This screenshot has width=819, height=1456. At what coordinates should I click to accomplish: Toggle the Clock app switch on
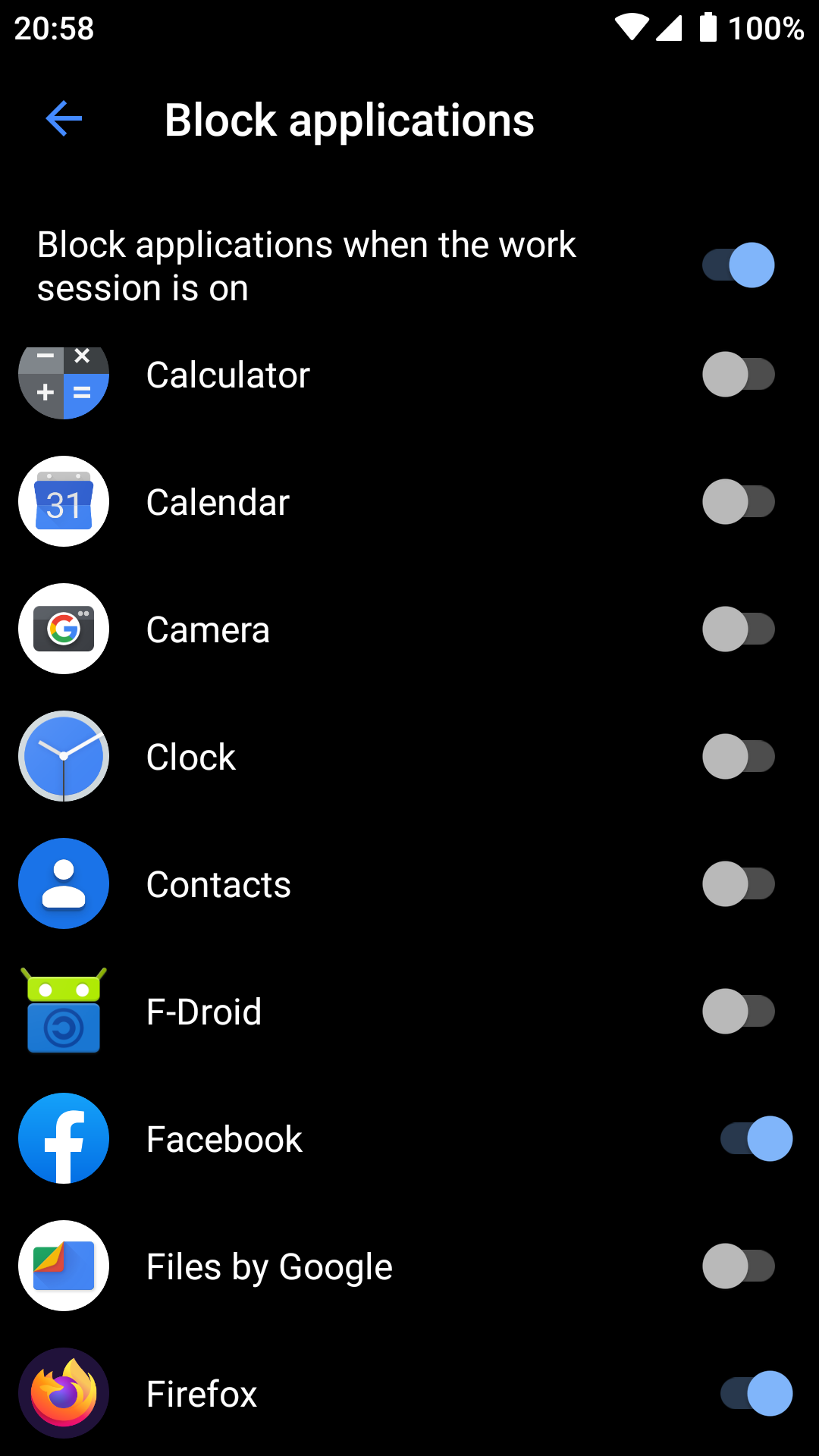(738, 757)
